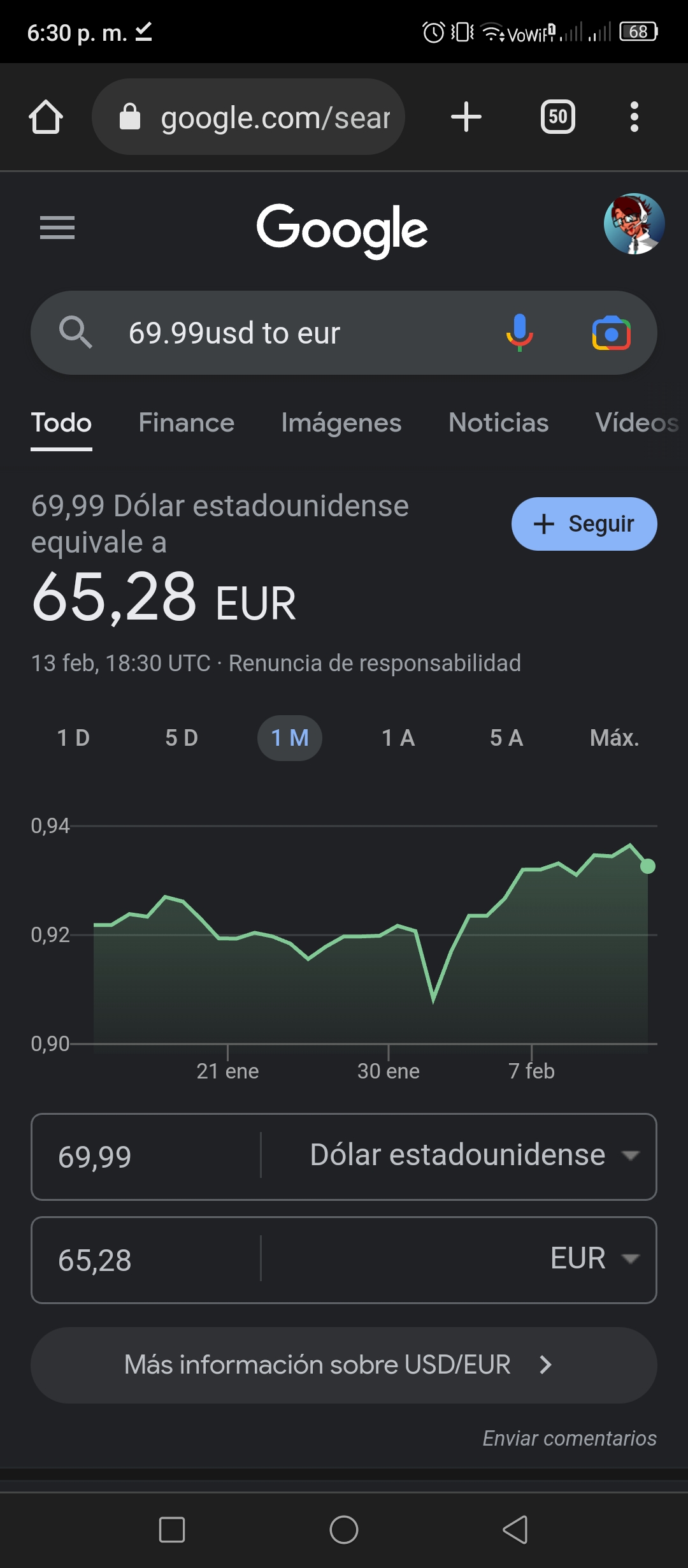
Task: Switch to the Noticias tab
Action: click(499, 423)
